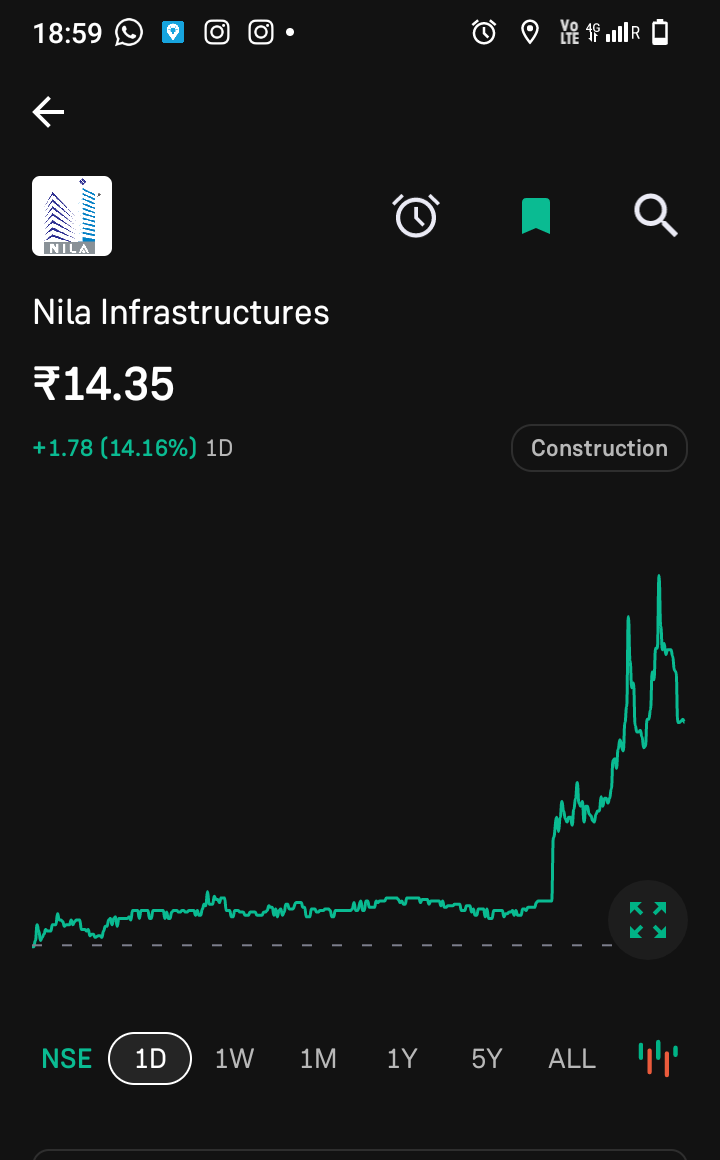Open the Construction sector chip
Screen dimensions: 720x1160
pos(599,448)
